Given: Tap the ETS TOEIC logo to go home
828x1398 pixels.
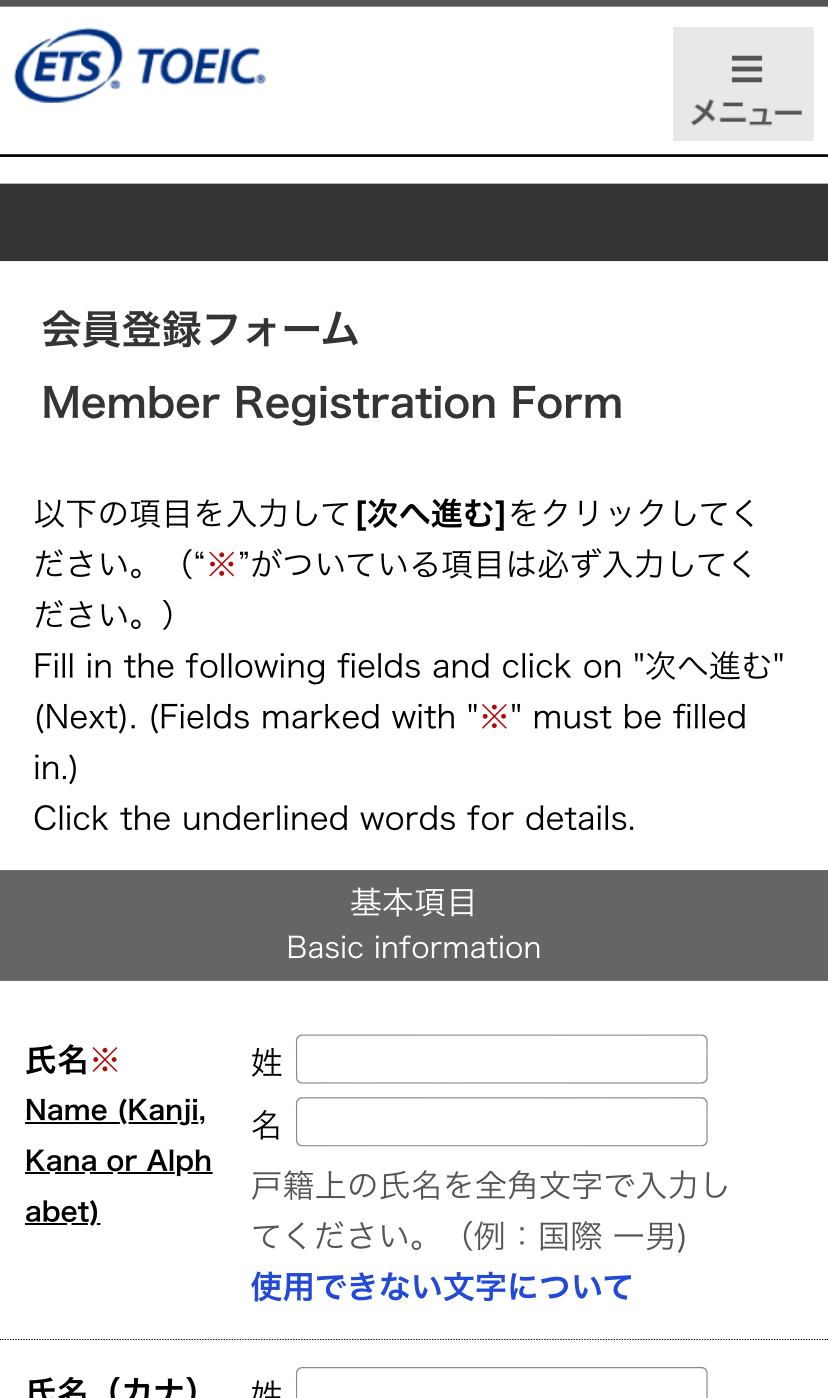Looking at the screenshot, I should point(140,66).
